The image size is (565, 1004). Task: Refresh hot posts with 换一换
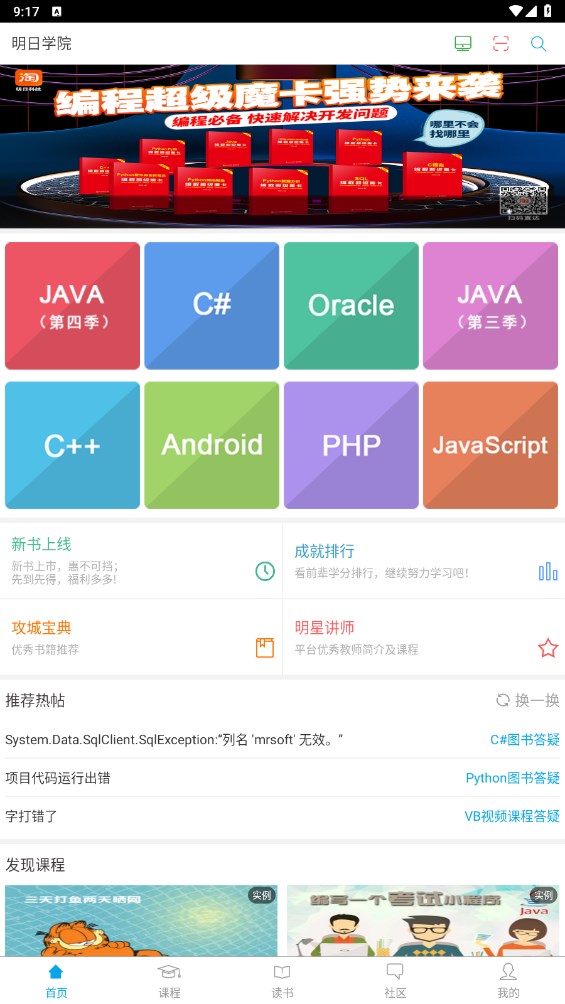[528, 700]
